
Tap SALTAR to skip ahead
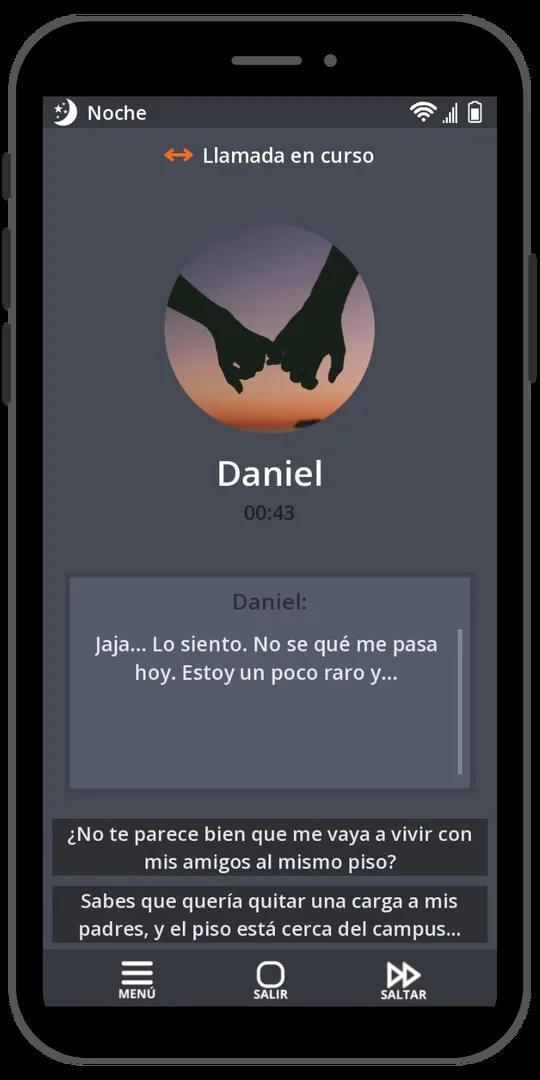pos(404,979)
